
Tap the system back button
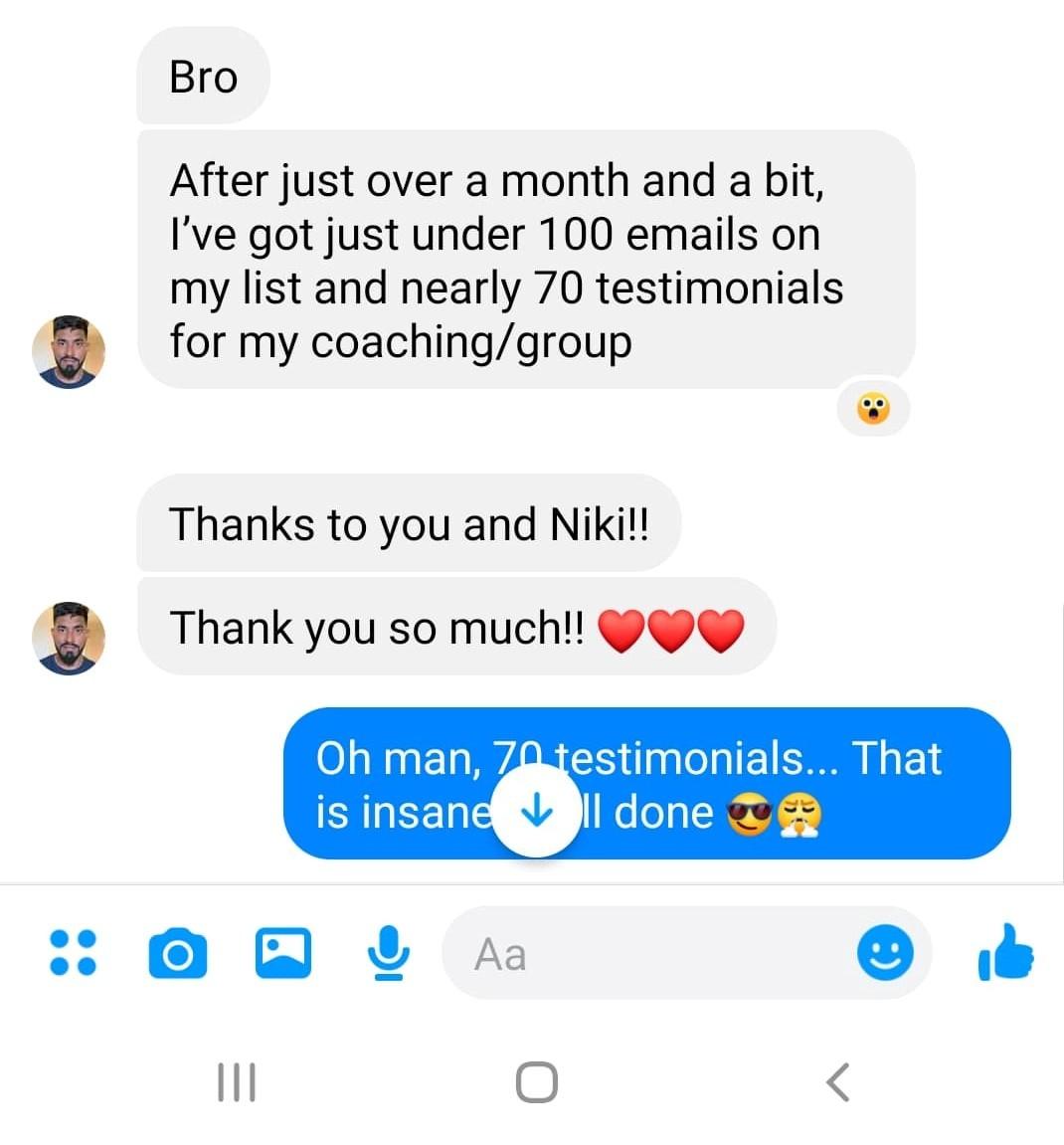838,1081
